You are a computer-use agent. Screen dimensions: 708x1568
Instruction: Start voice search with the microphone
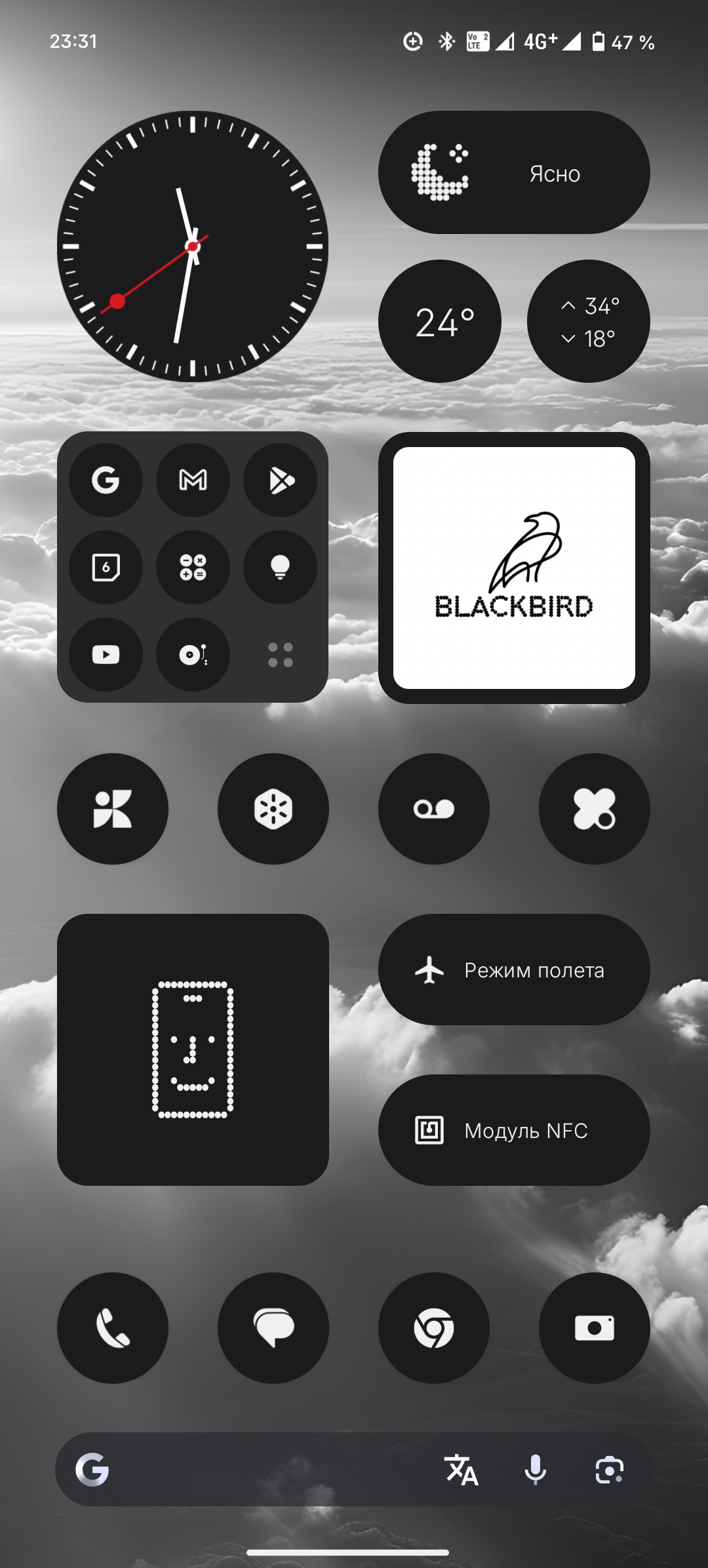pyautogui.click(x=536, y=1470)
